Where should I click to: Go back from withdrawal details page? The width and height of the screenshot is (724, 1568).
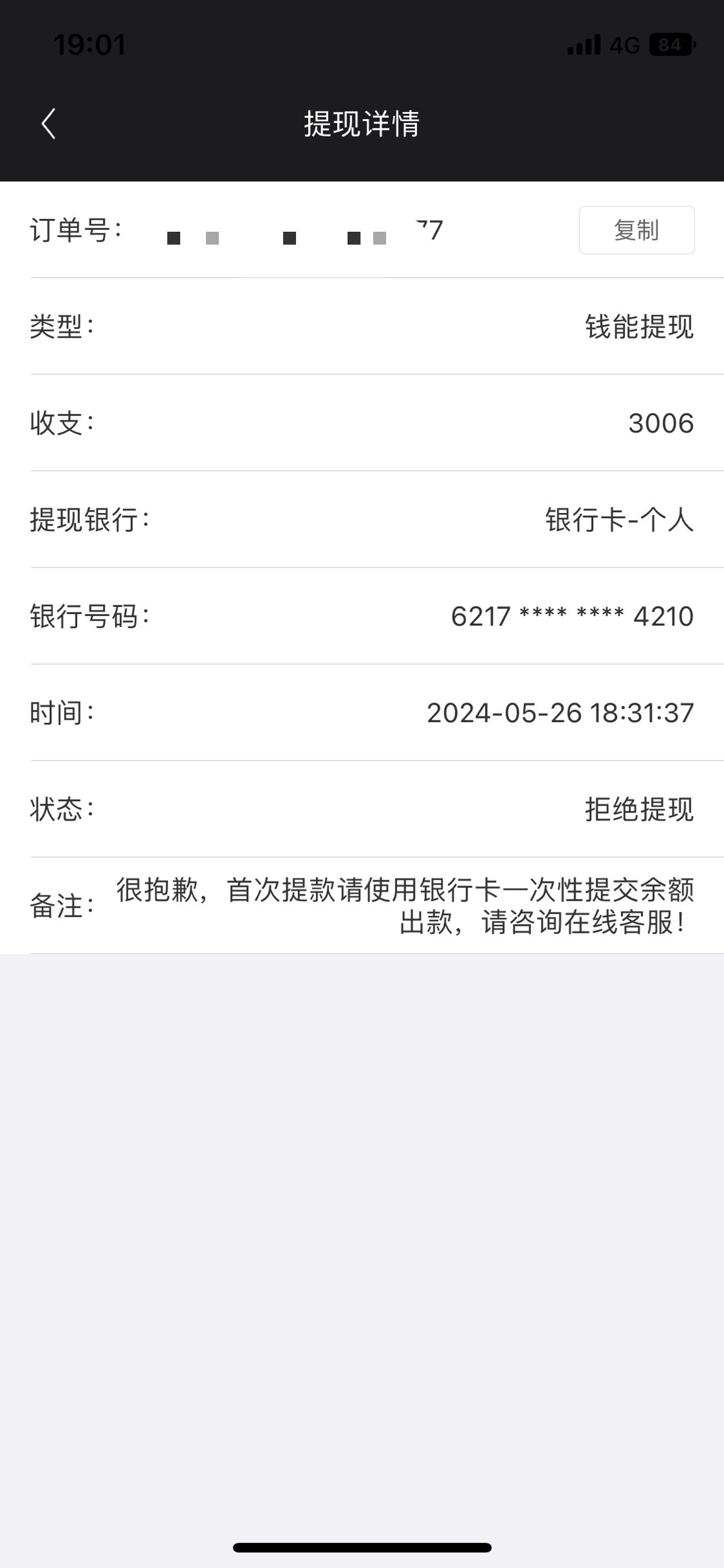click(x=49, y=123)
